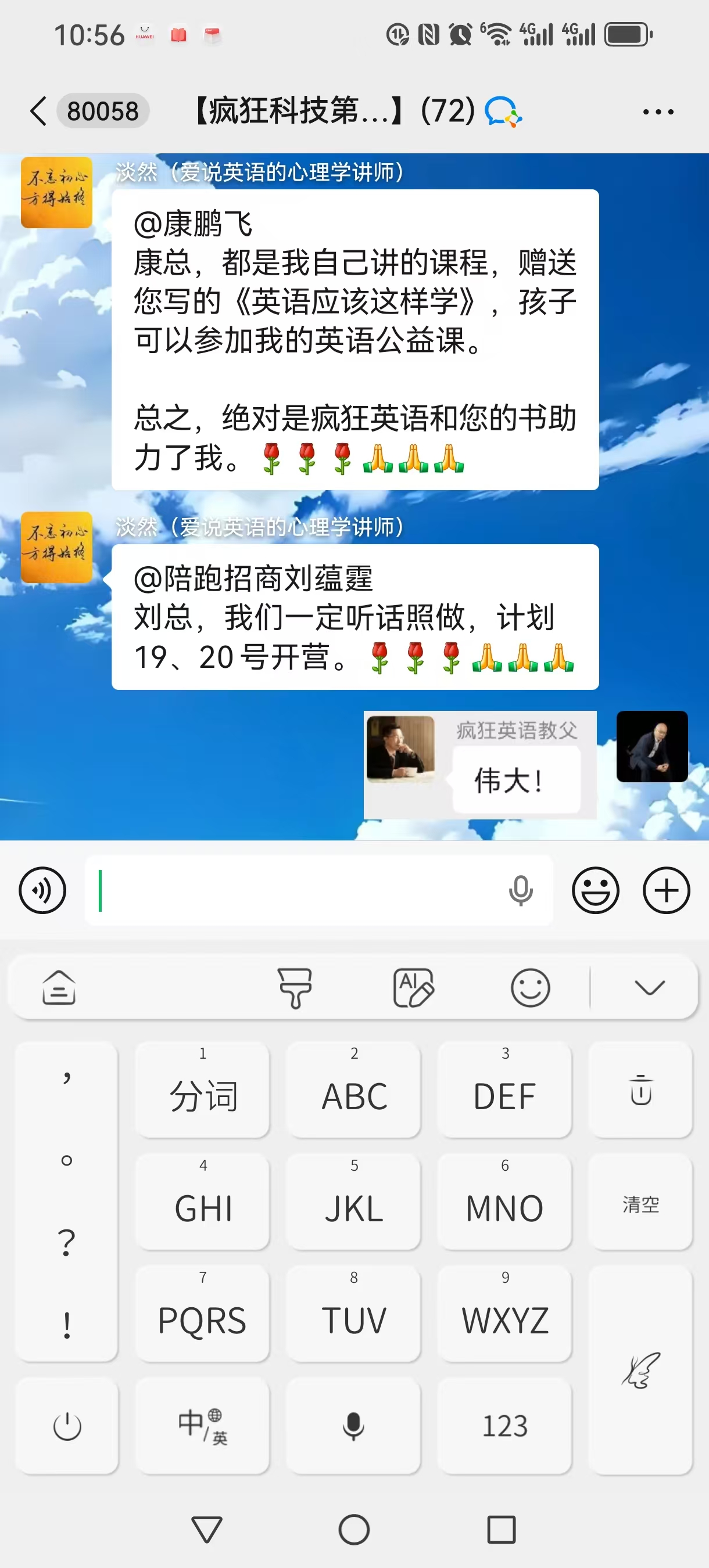
Task: Tap the system home button
Action: pyautogui.click(x=354, y=1530)
